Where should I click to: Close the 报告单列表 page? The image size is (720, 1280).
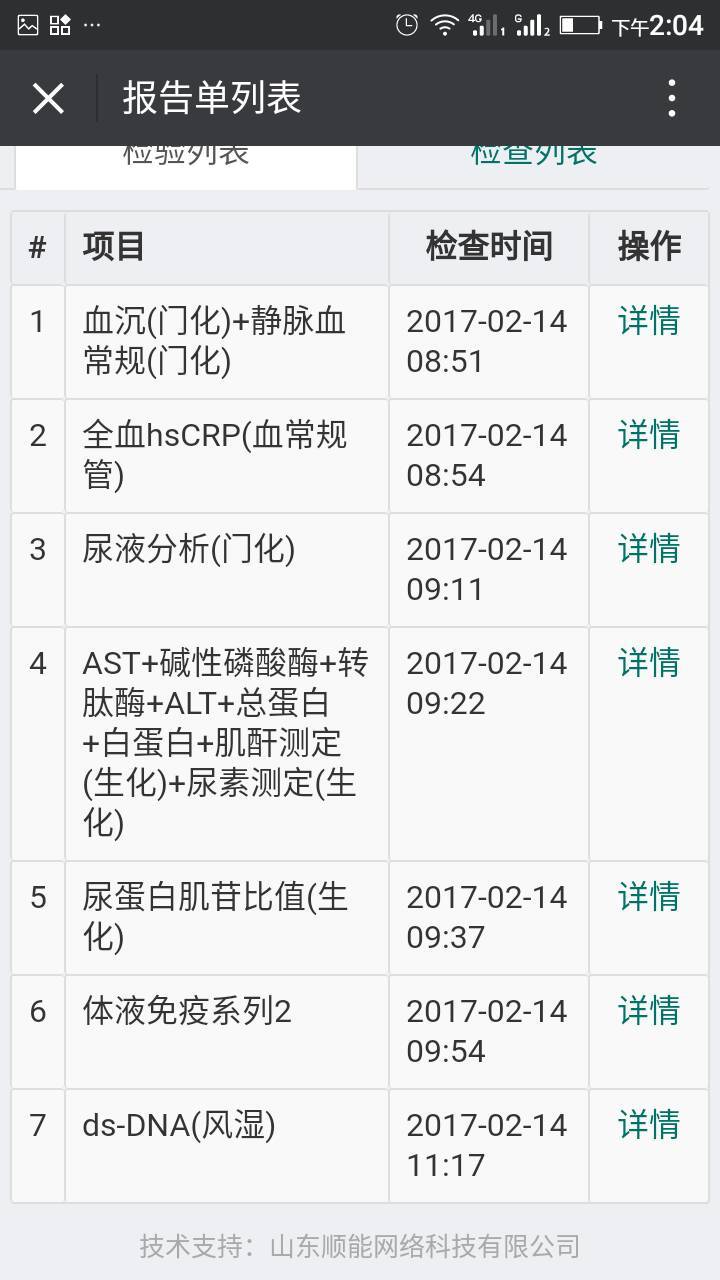pos(48,98)
